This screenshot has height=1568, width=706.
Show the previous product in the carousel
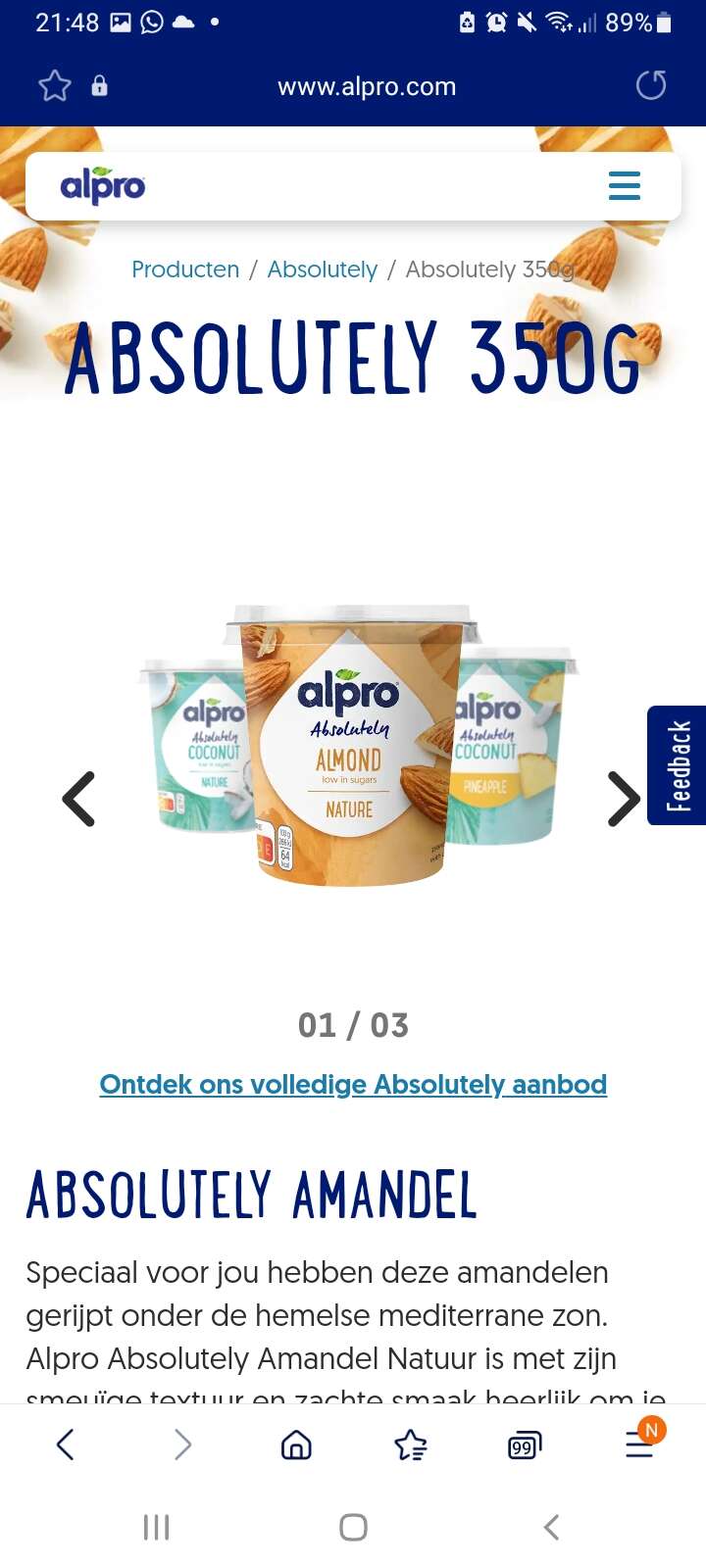[x=78, y=799]
